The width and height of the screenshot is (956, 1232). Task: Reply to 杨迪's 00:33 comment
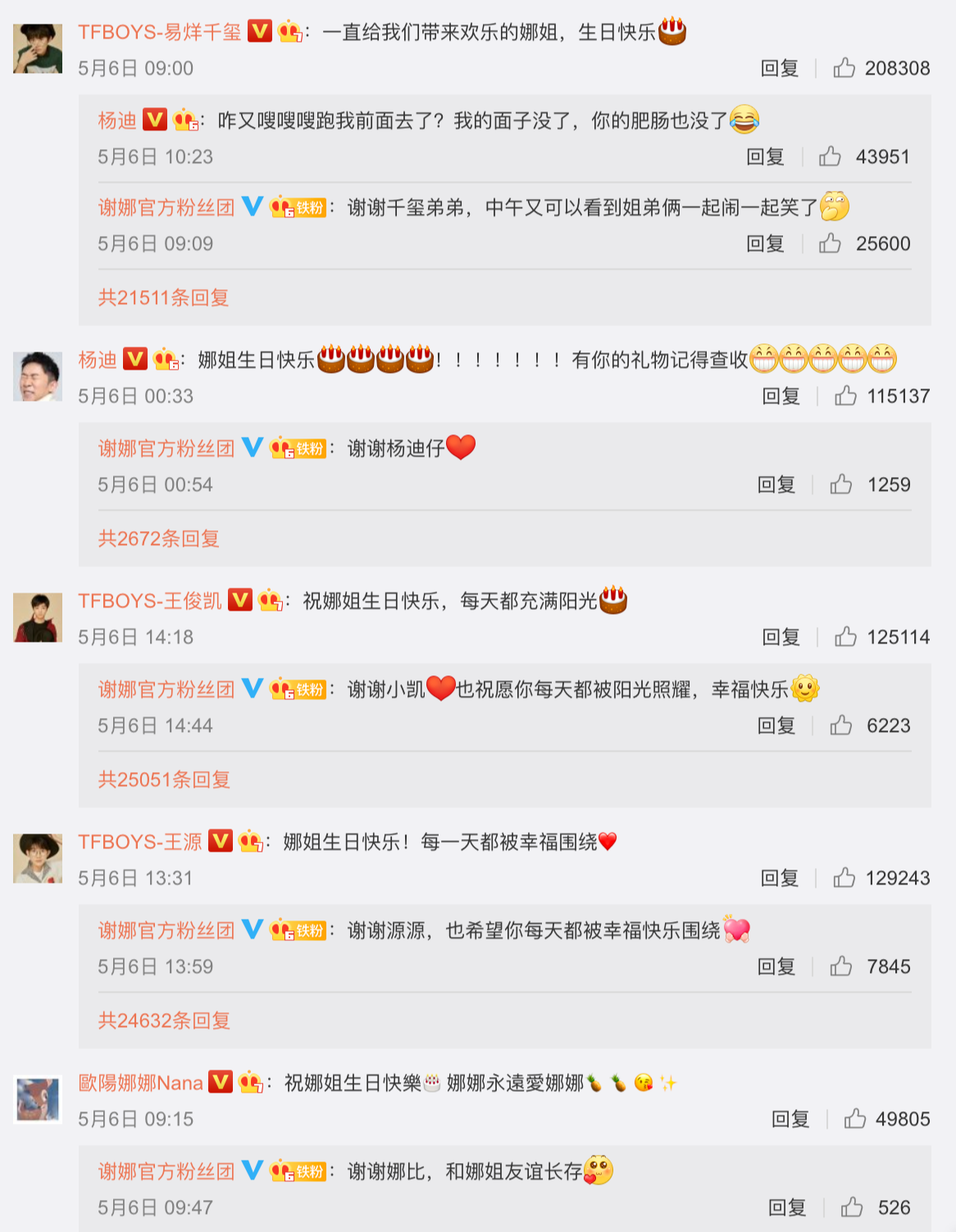click(781, 396)
